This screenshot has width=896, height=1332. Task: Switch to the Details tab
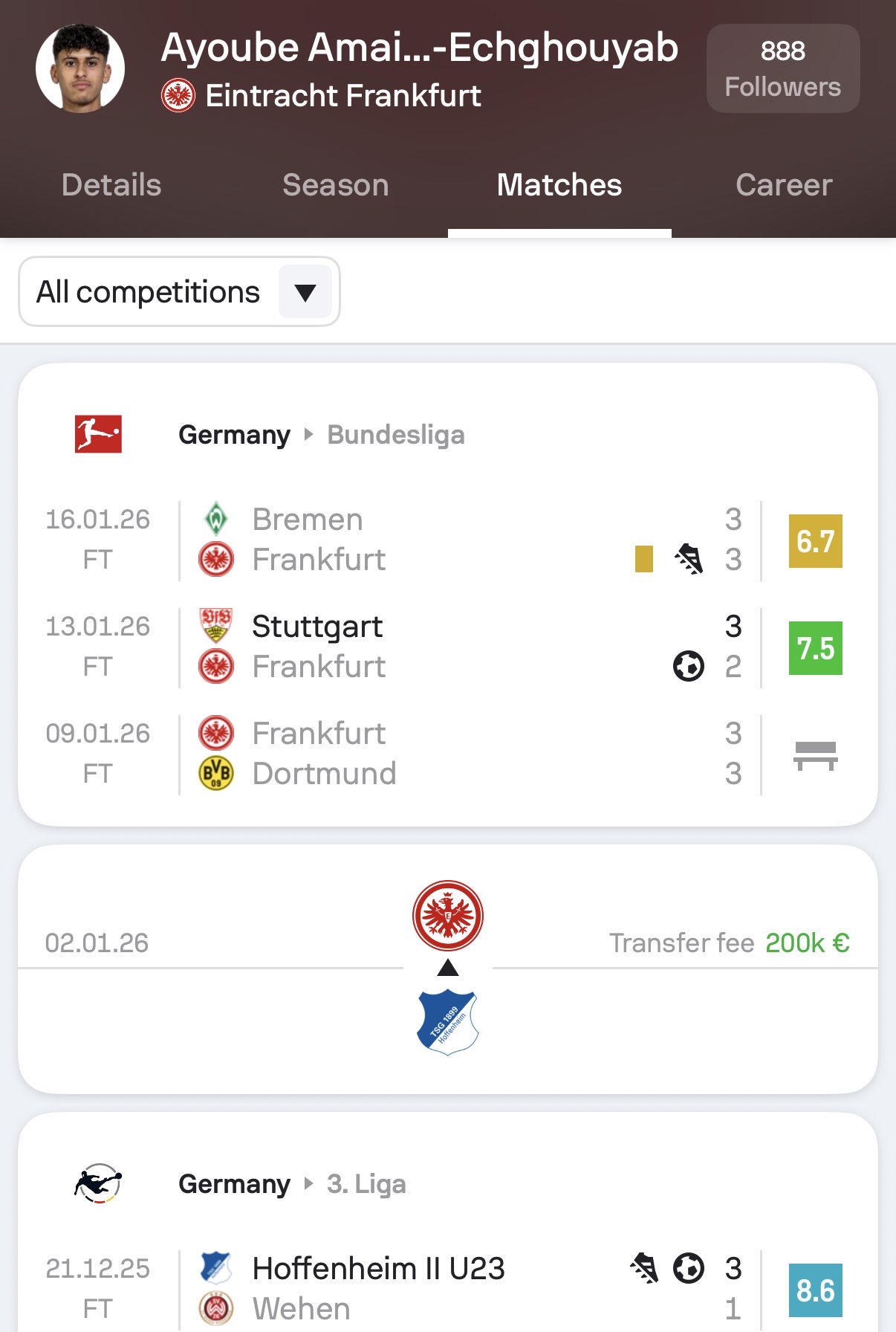click(x=111, y=185)
